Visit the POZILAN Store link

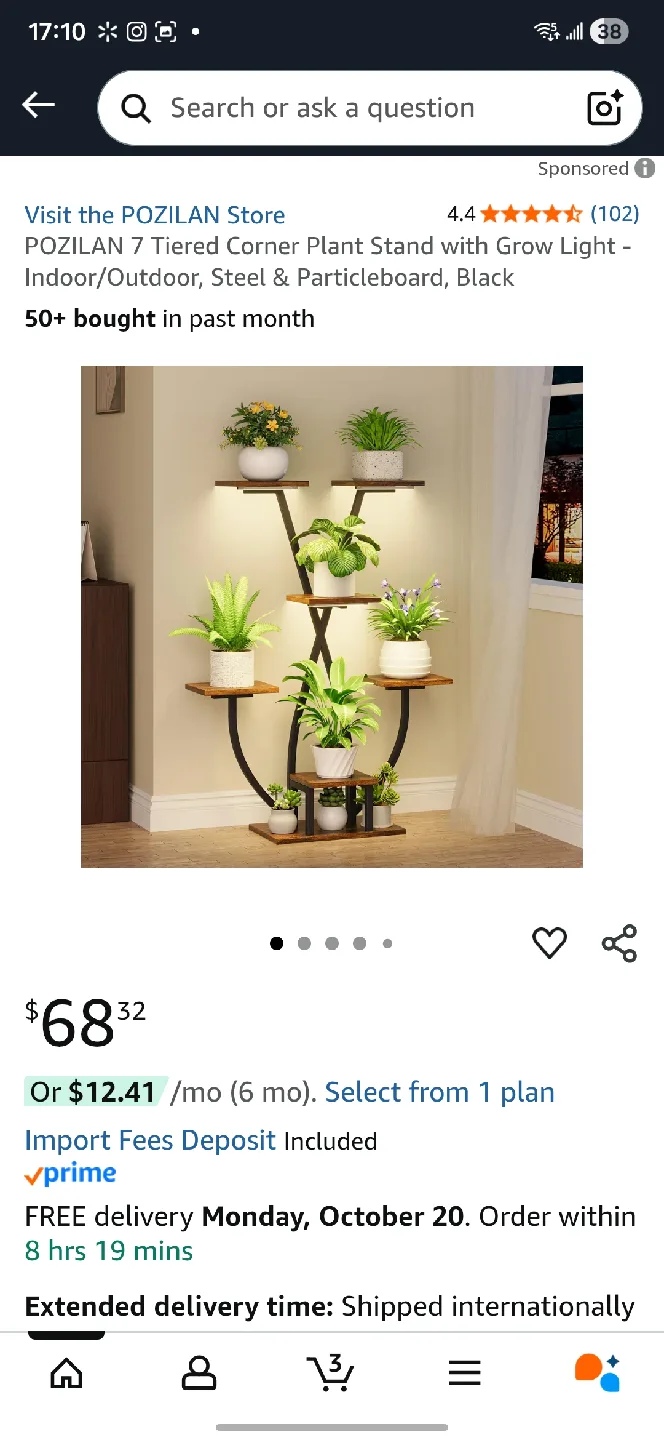[155, 215]
